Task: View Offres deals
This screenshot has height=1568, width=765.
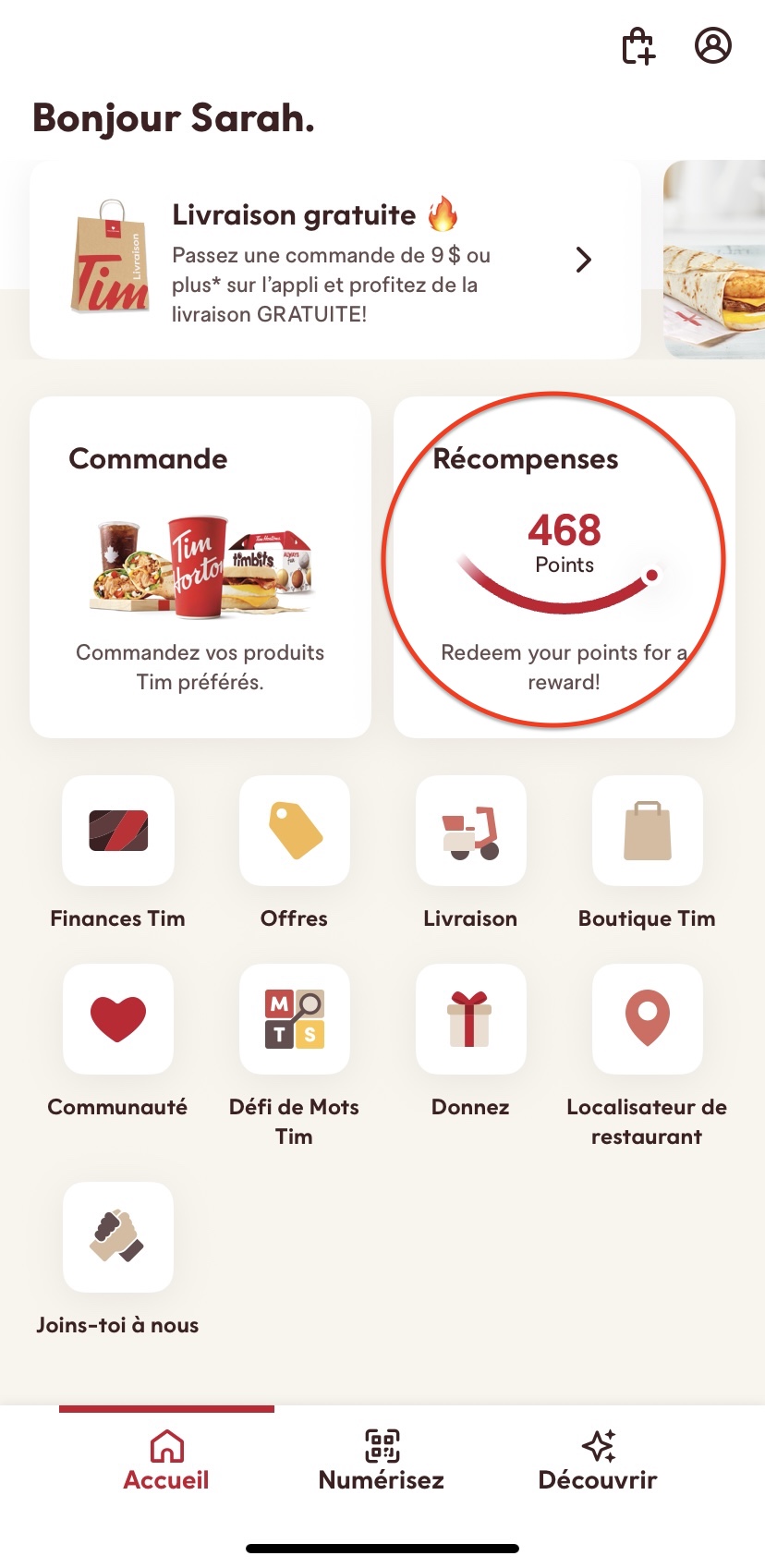Action: (x=295, y=831)
